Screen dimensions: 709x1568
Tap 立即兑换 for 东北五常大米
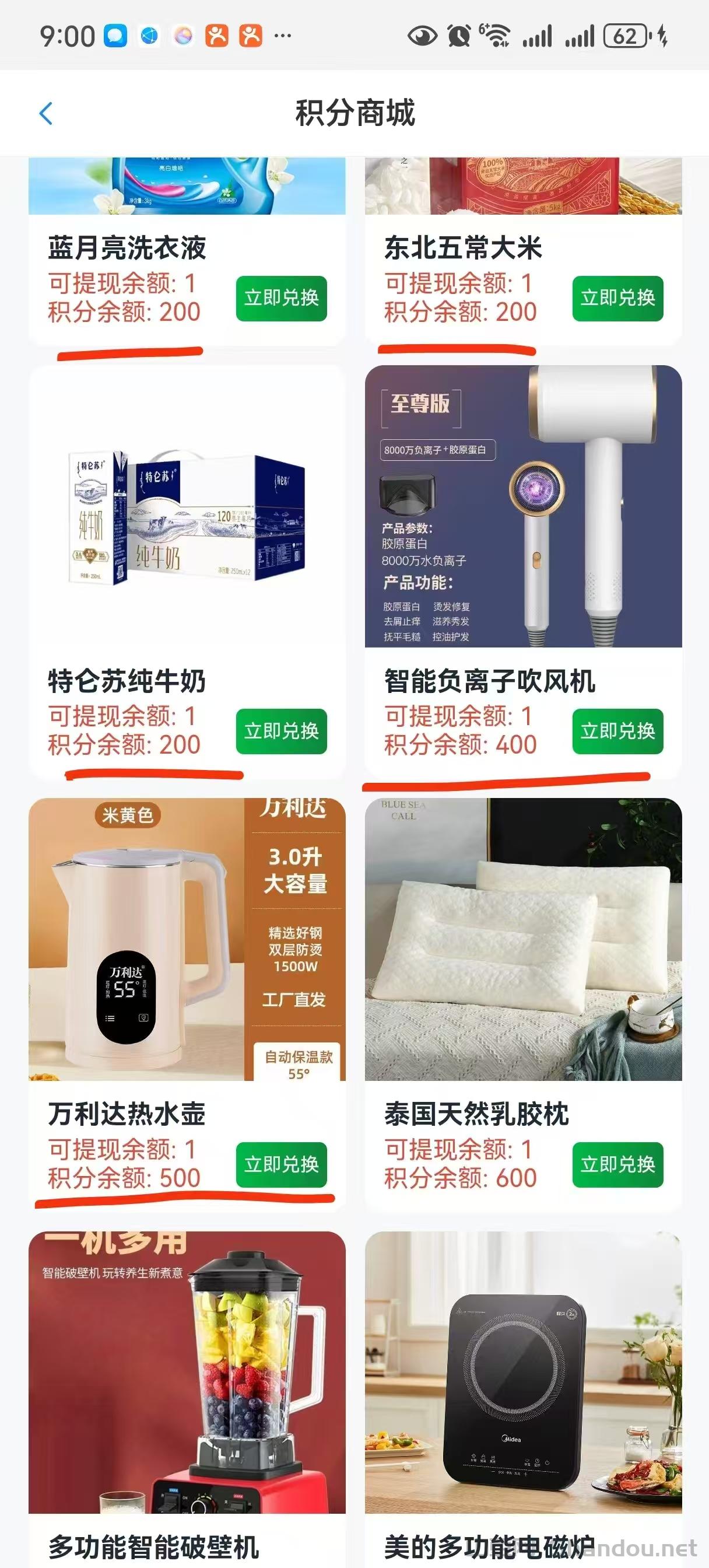tap(617, 298)
